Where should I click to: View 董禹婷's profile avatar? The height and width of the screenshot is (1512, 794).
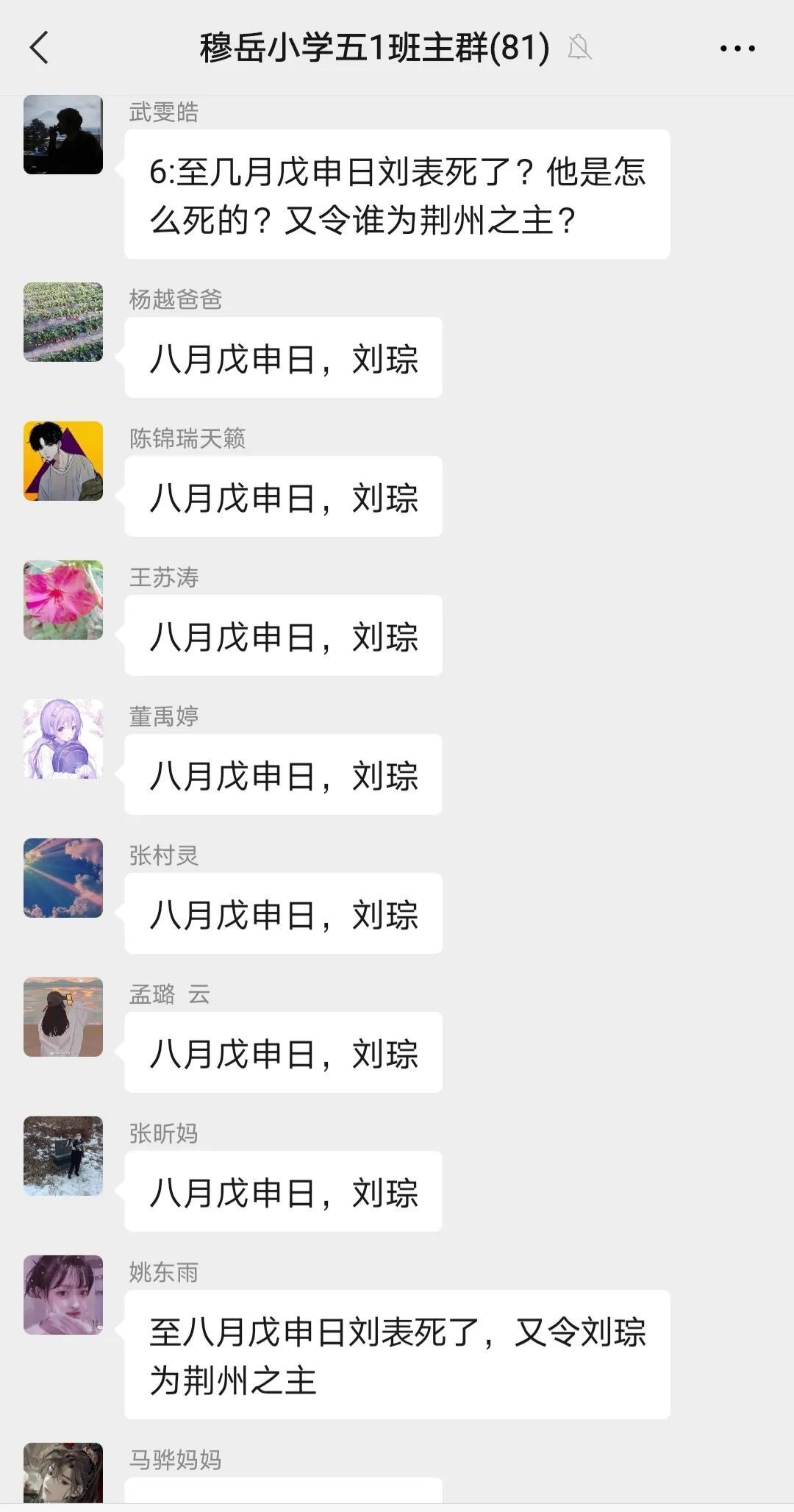click(63, 739)
